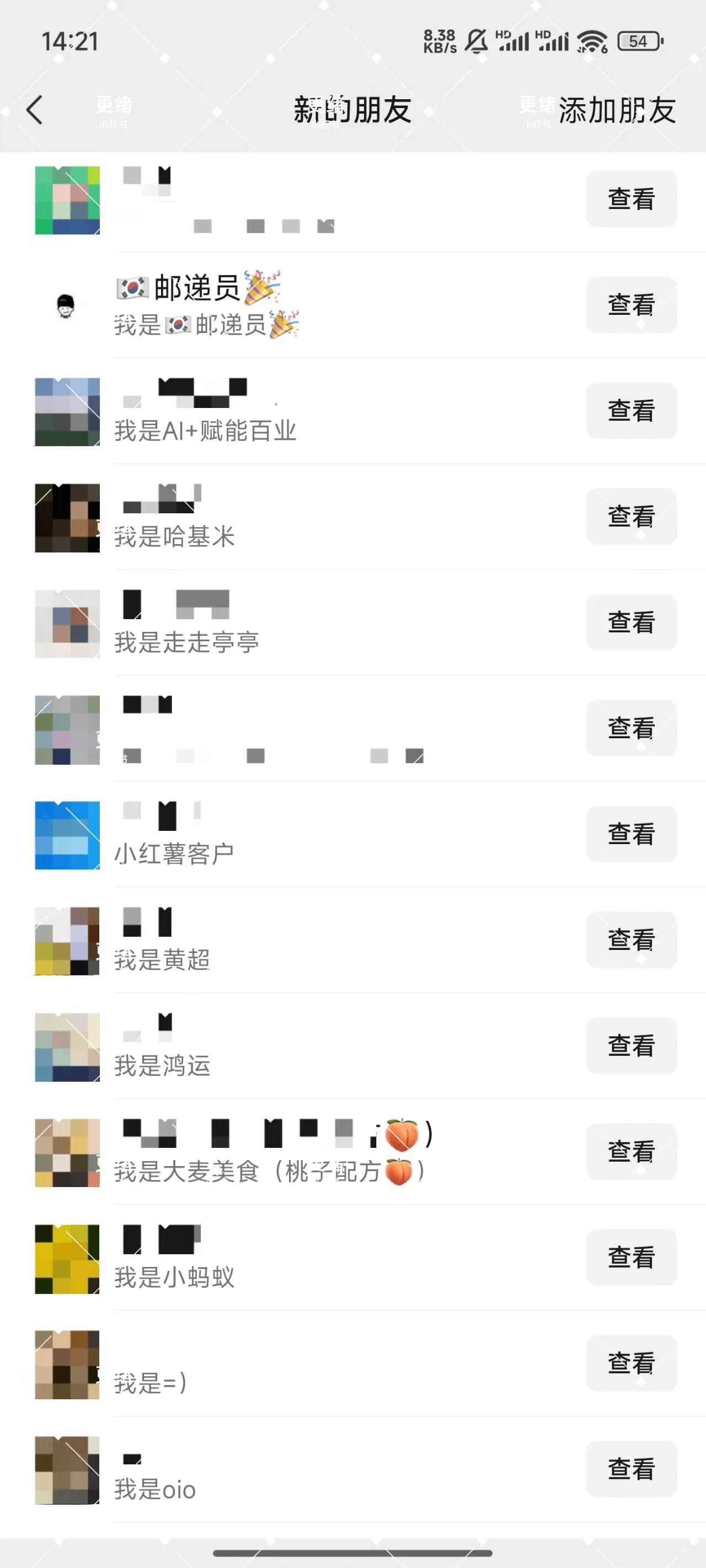The height and width of the screenshot is (1568, 706).
Task: View 邮递员's friend request
Action: click(x=631, y=305)
